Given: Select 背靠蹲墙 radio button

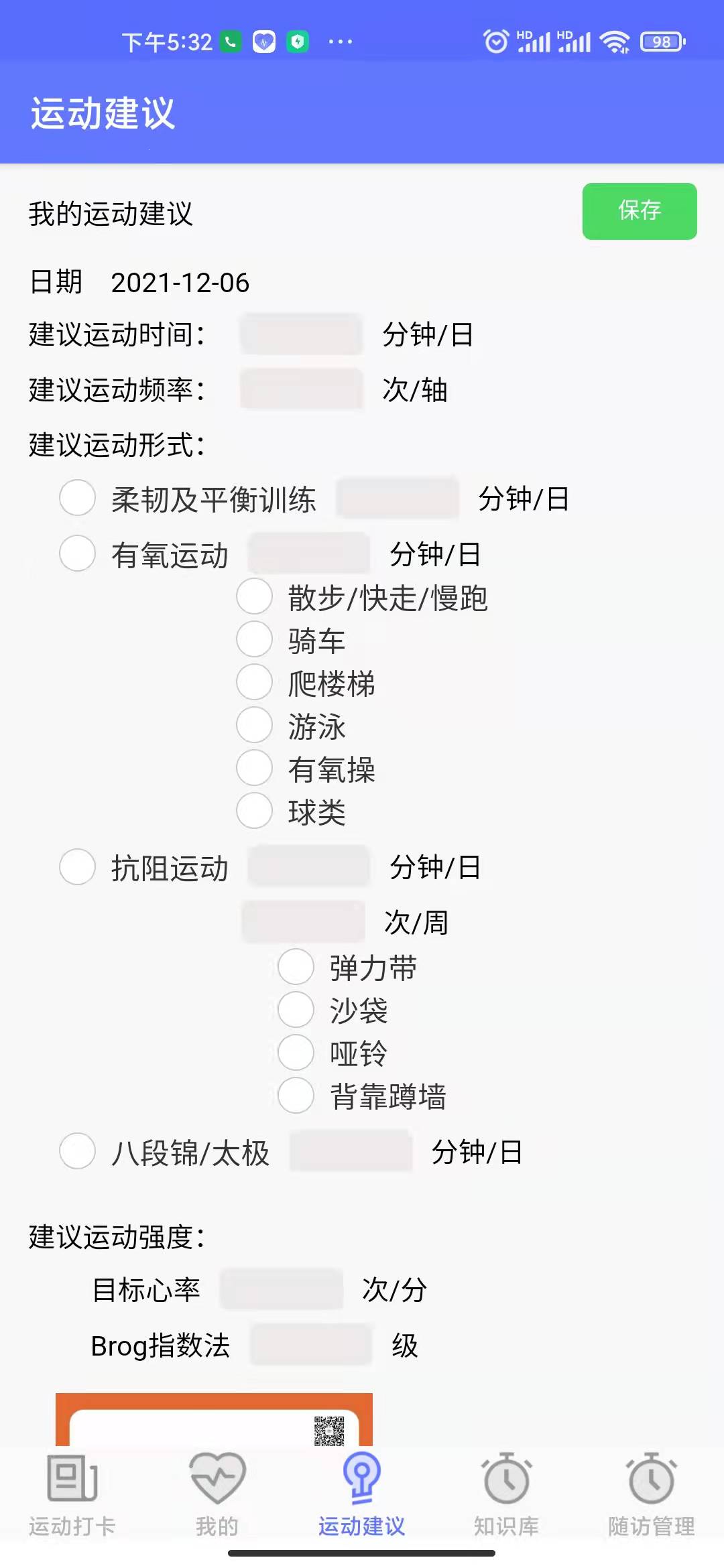Looking at the screenshot, I should pos(296,1096).
